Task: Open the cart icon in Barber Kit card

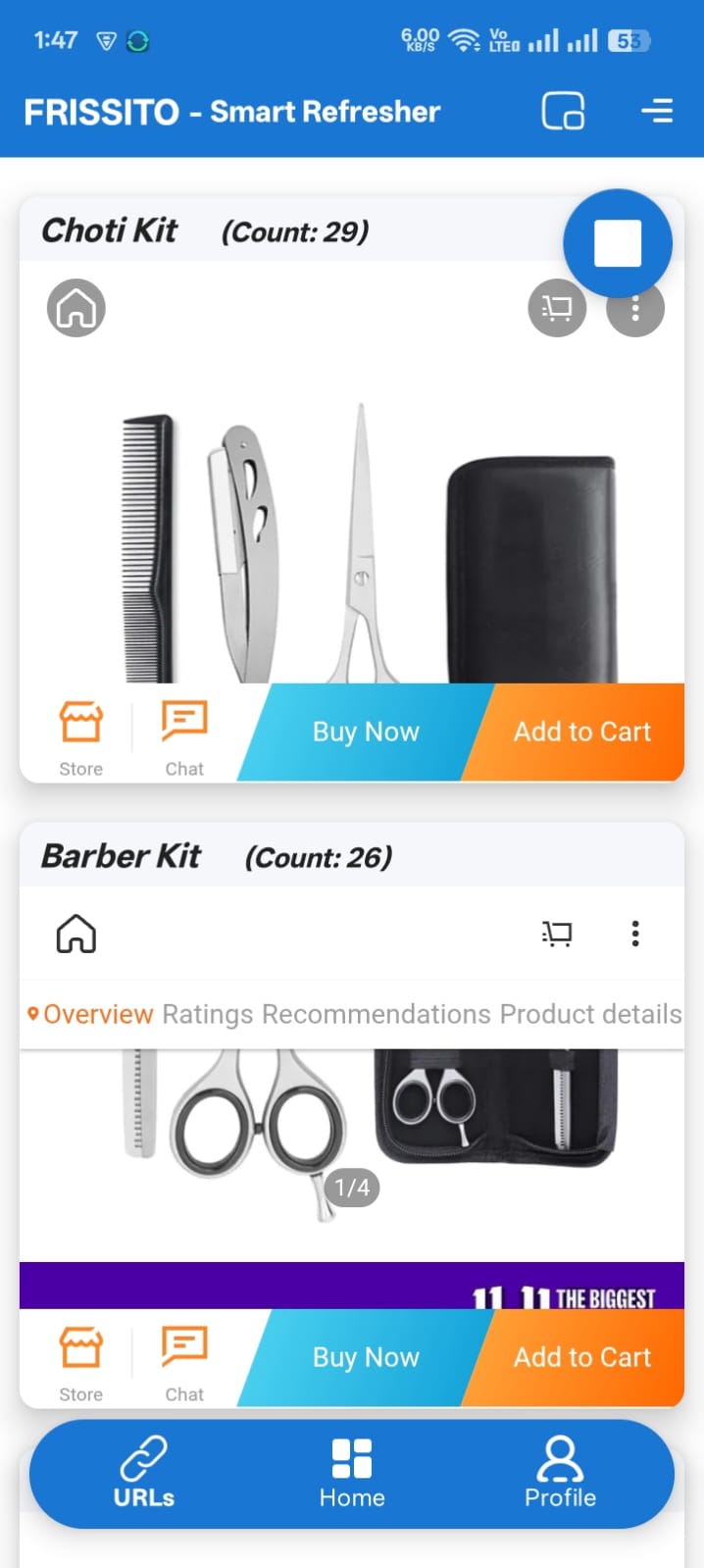Action: tap(557, 934)
